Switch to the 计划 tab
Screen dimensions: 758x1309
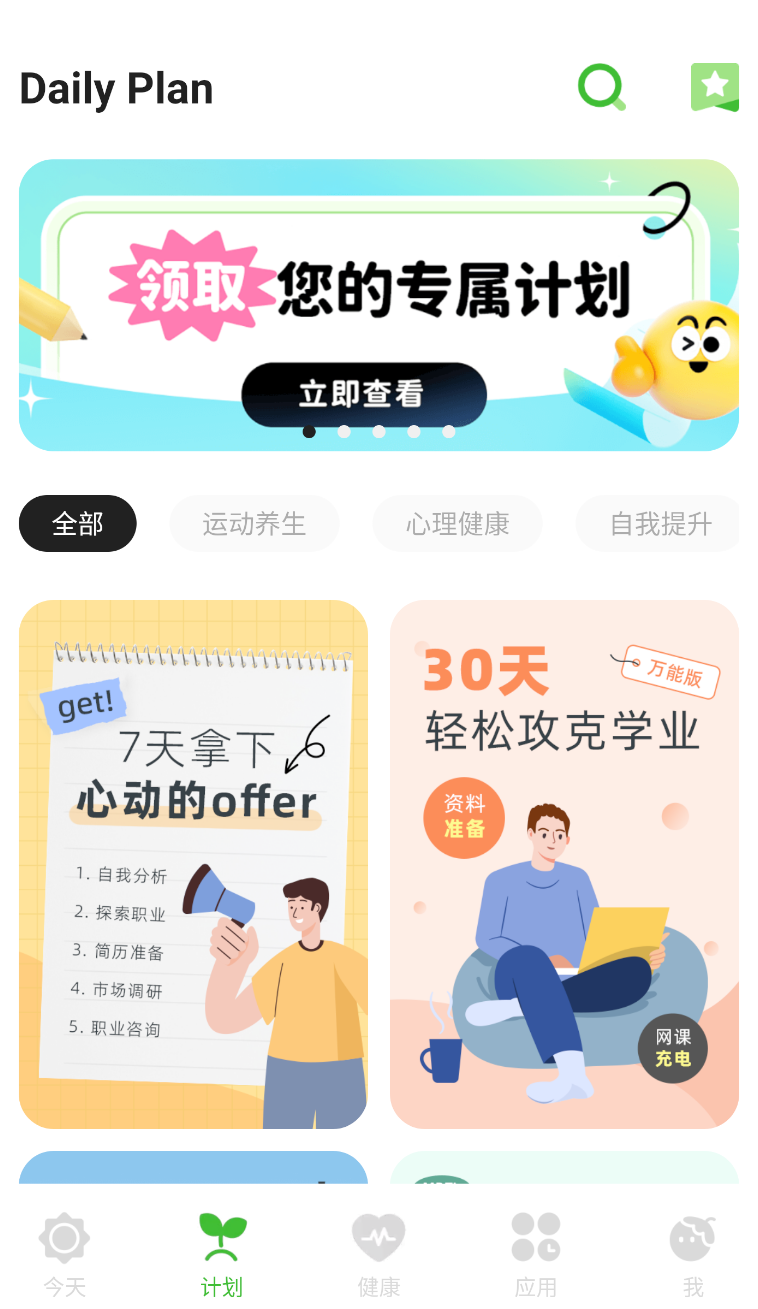click(x=221, y=1254)
